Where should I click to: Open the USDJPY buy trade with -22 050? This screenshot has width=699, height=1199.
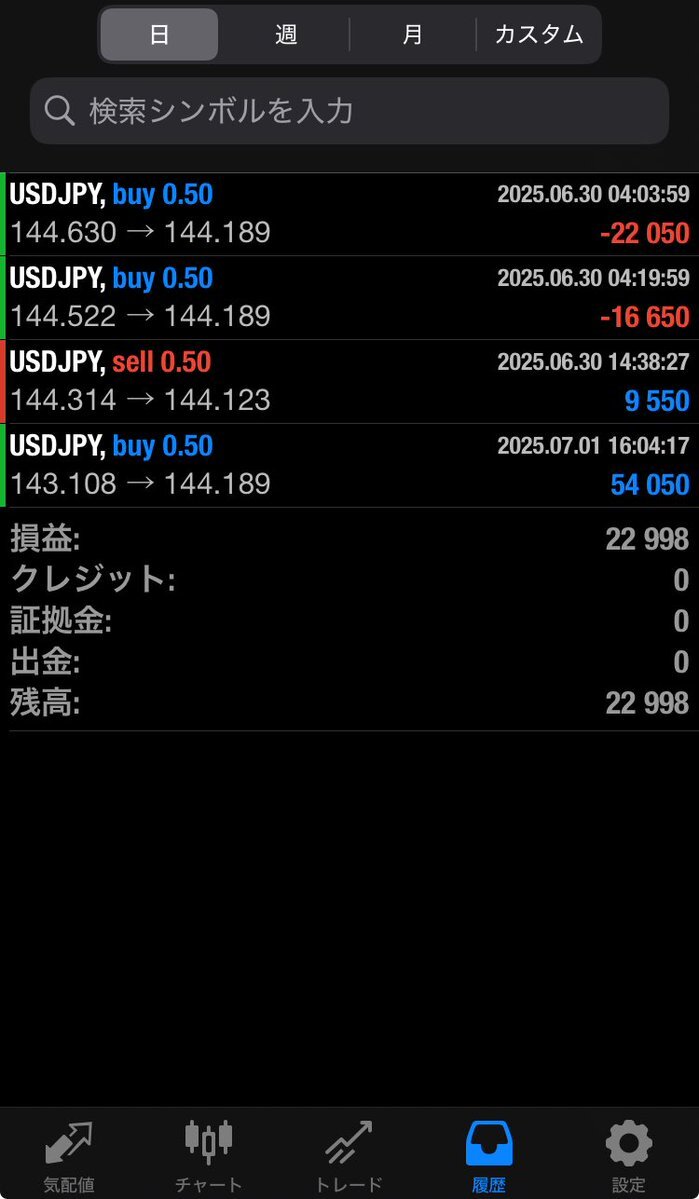350,214
